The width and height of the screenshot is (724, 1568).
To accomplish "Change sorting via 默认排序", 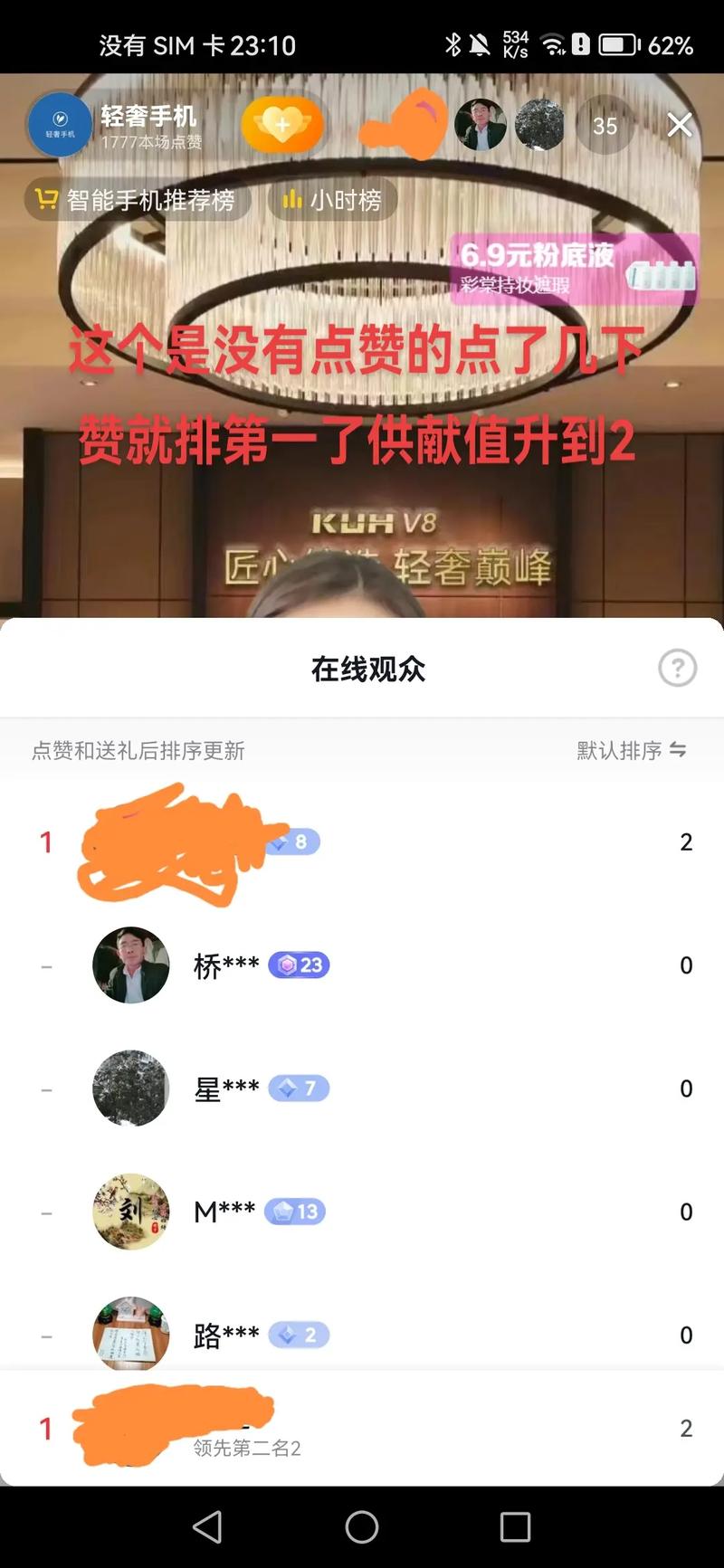I will [632, 750].
